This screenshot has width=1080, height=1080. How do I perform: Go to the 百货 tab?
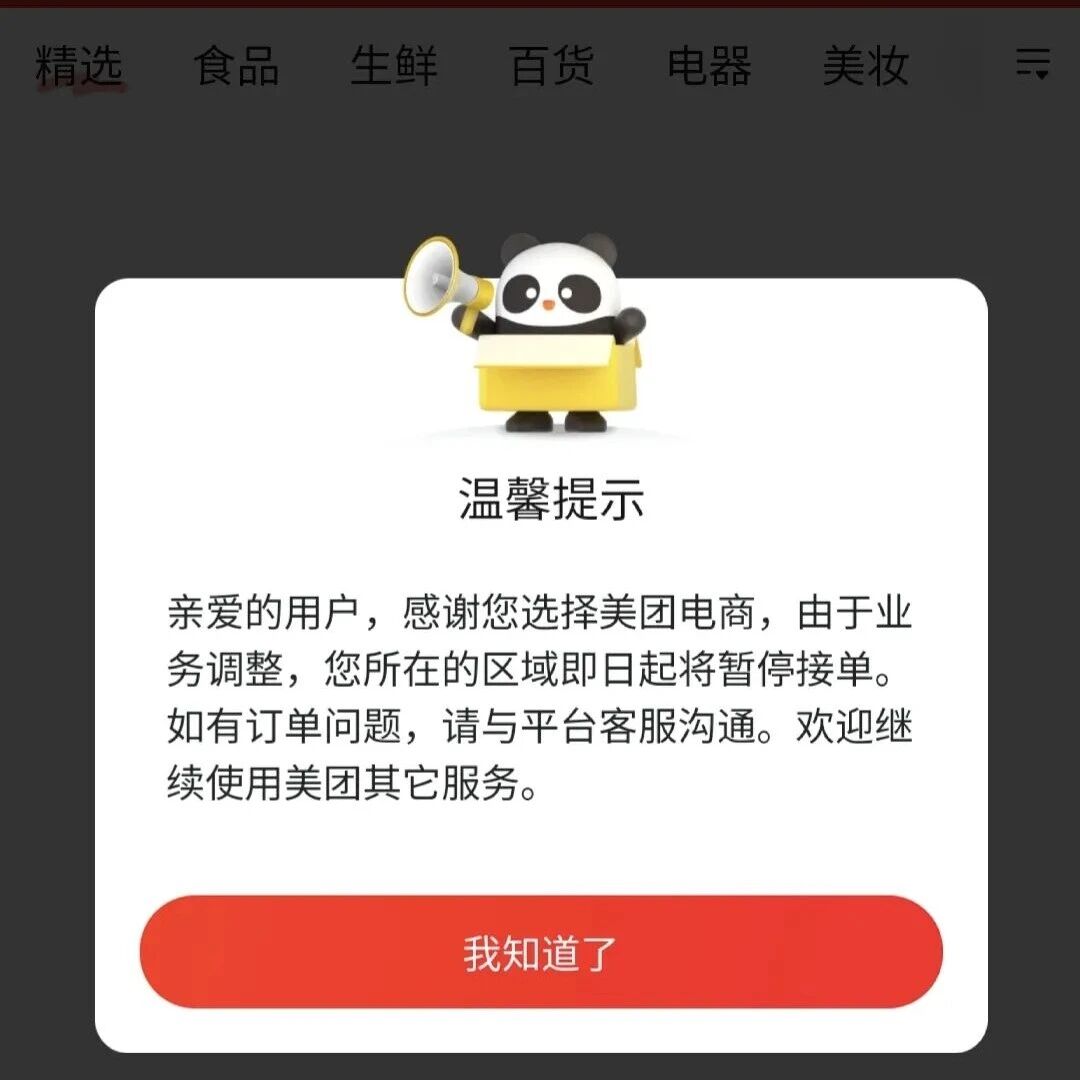coord(551,66)
